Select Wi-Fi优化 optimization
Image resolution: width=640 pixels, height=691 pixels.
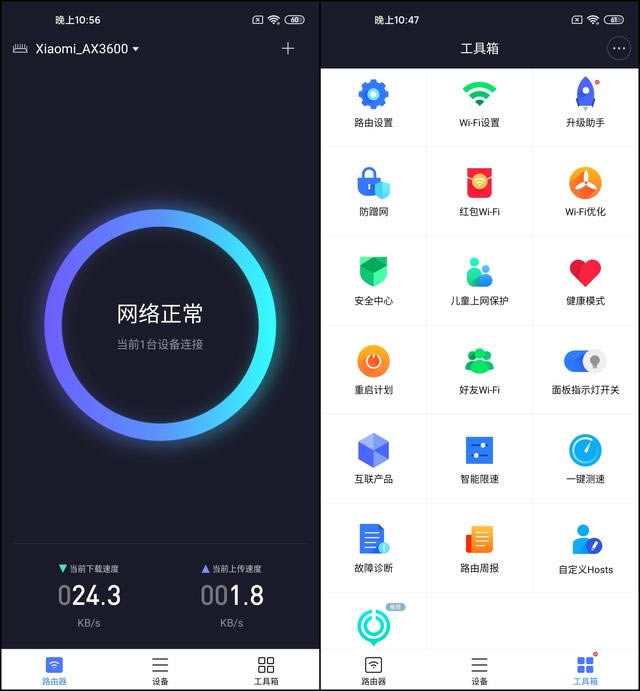coord(585,193)
